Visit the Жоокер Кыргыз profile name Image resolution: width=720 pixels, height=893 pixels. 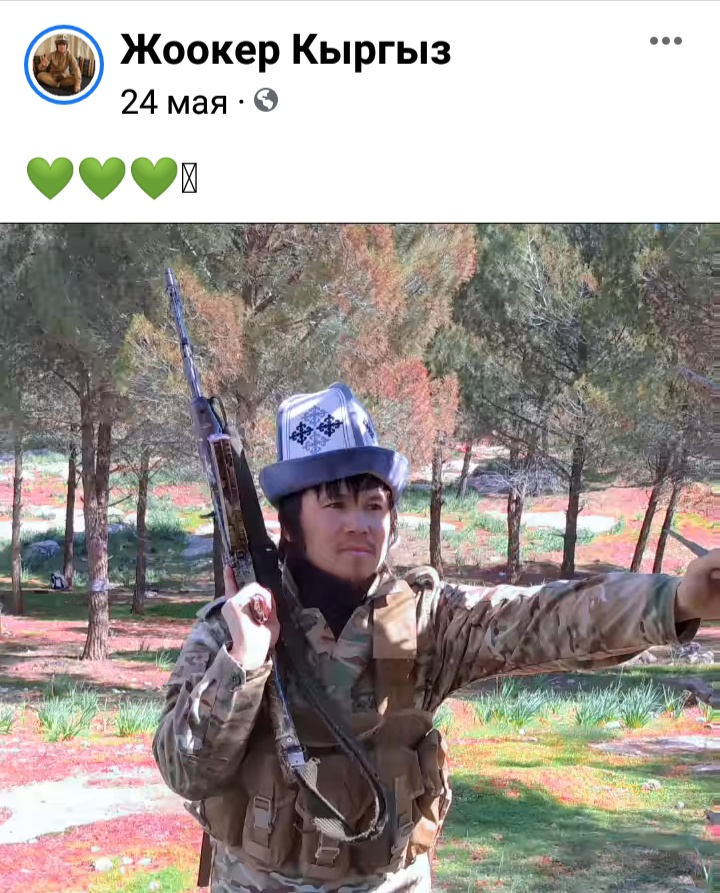coord(285,50)
